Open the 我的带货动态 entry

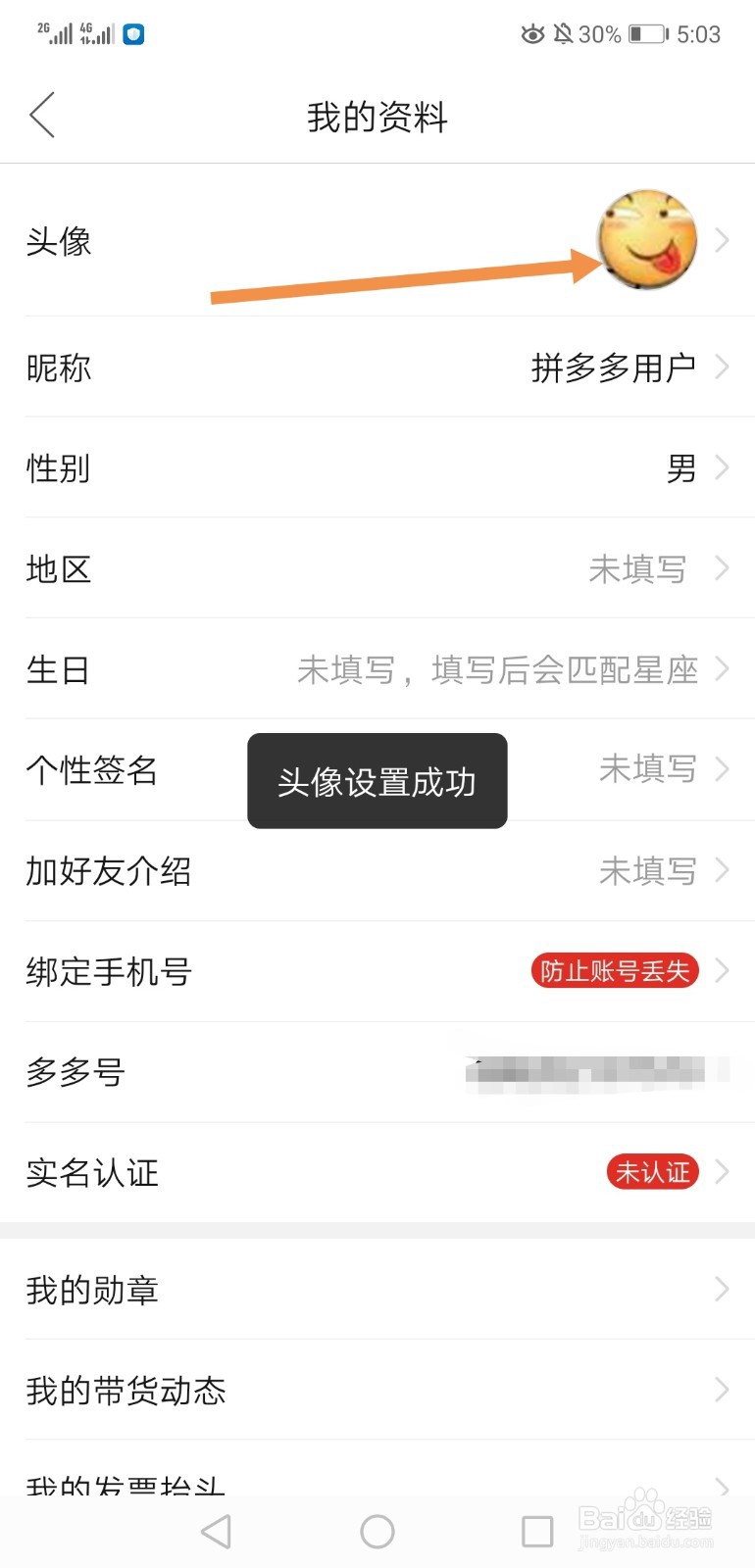point(377,1391)
